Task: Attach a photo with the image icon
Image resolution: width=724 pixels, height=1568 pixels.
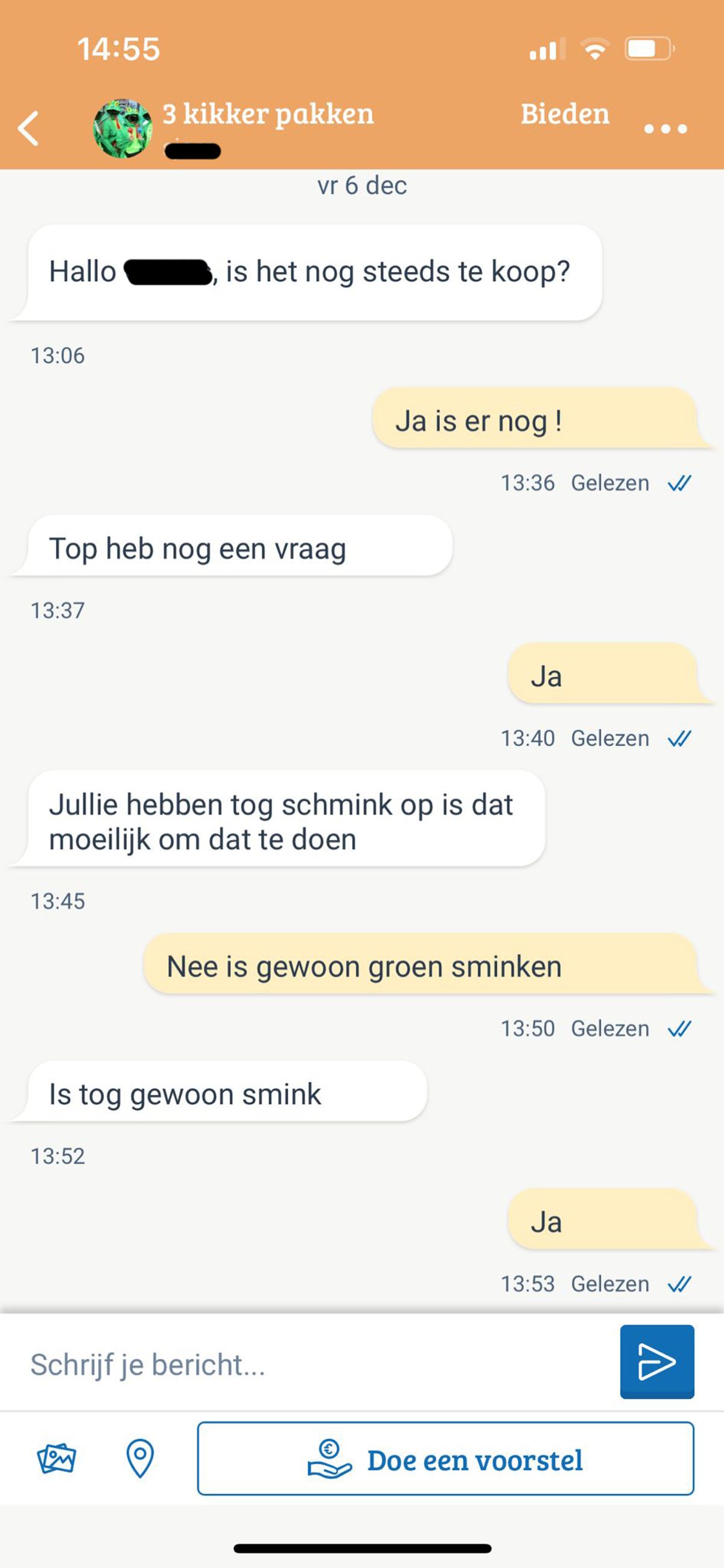Action: [x=57, y=1458]
